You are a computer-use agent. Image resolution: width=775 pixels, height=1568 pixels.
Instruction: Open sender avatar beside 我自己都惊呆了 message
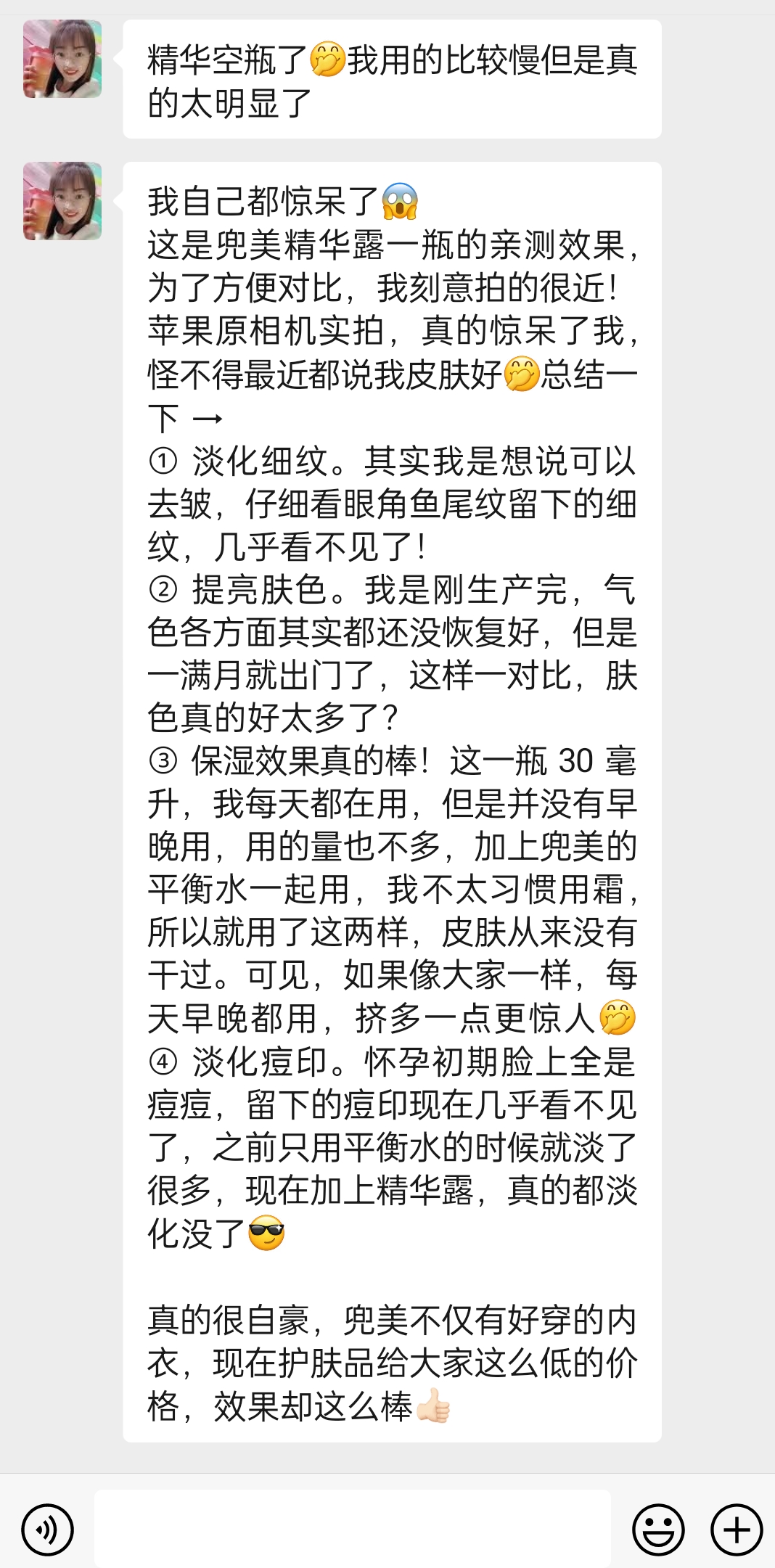(62, 201)
